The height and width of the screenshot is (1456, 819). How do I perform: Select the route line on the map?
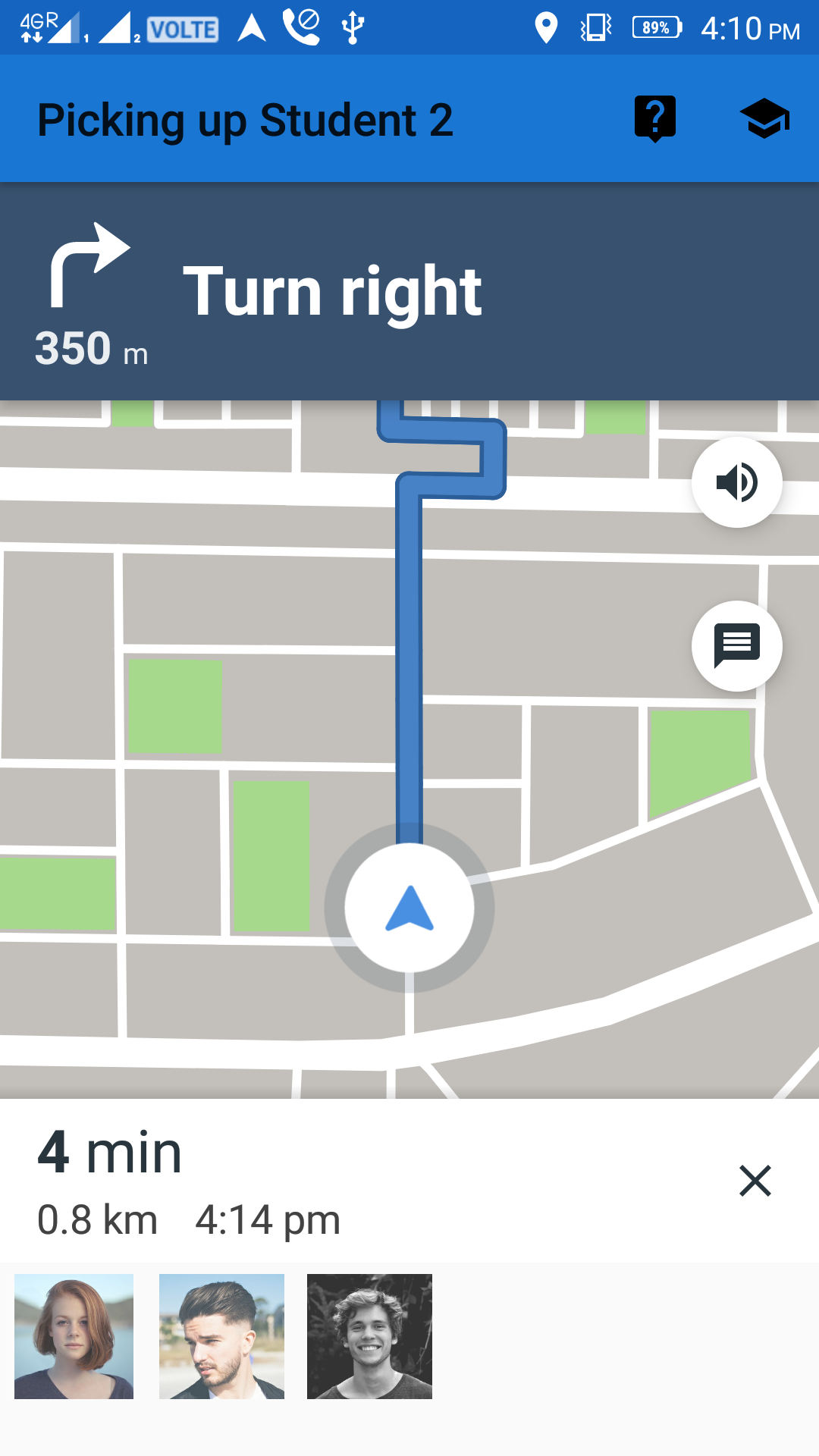[409, 682]
